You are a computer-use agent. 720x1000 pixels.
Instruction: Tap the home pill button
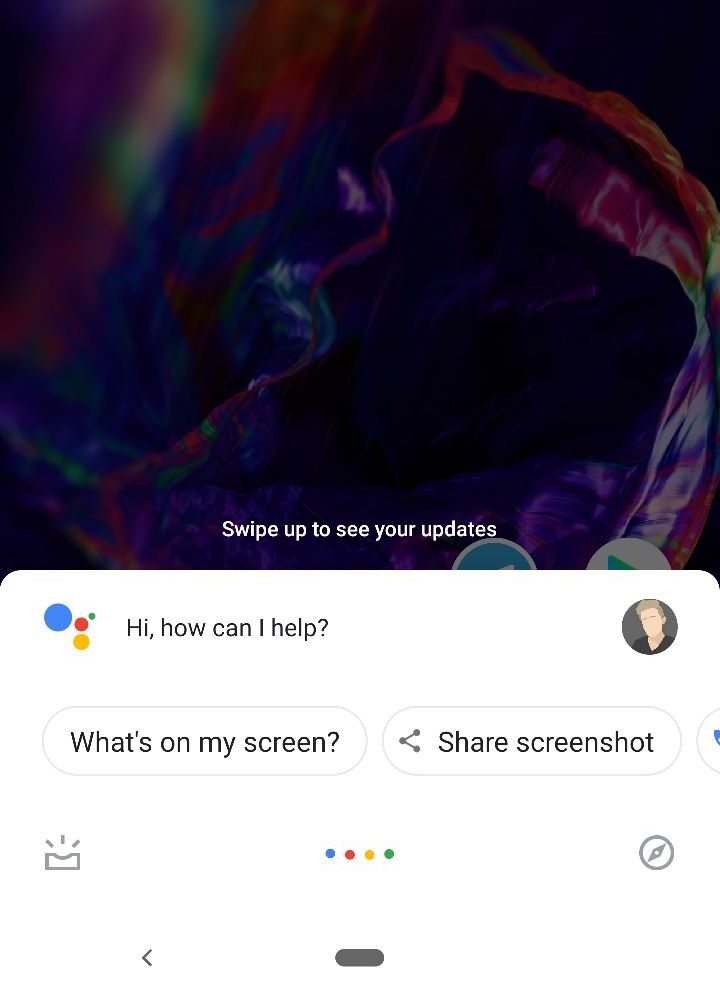(360, 957)
